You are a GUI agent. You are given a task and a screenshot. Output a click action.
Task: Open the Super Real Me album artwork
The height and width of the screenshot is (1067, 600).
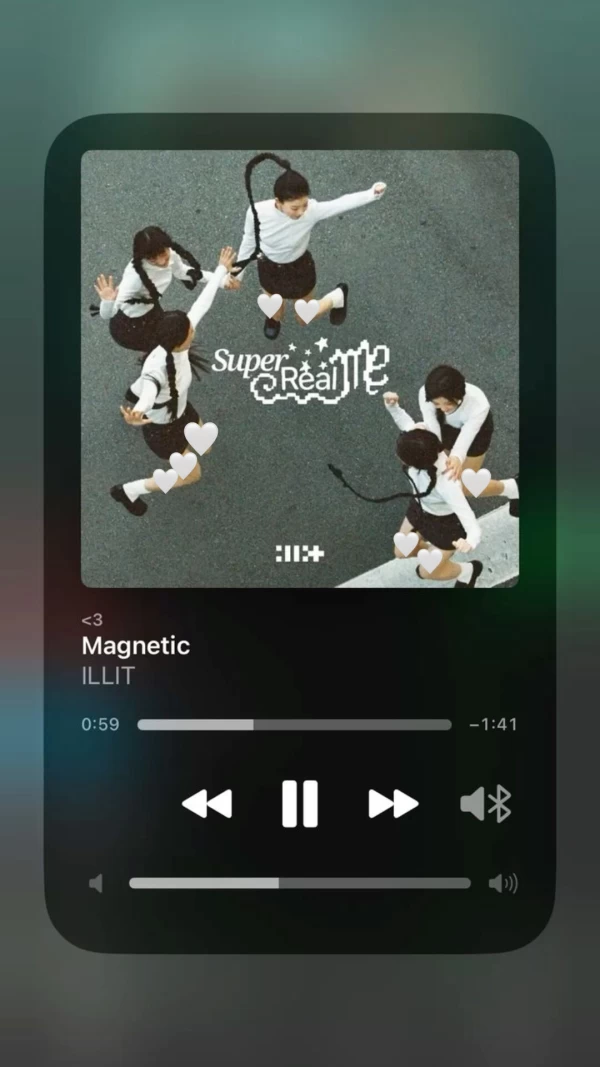[300, 369]
